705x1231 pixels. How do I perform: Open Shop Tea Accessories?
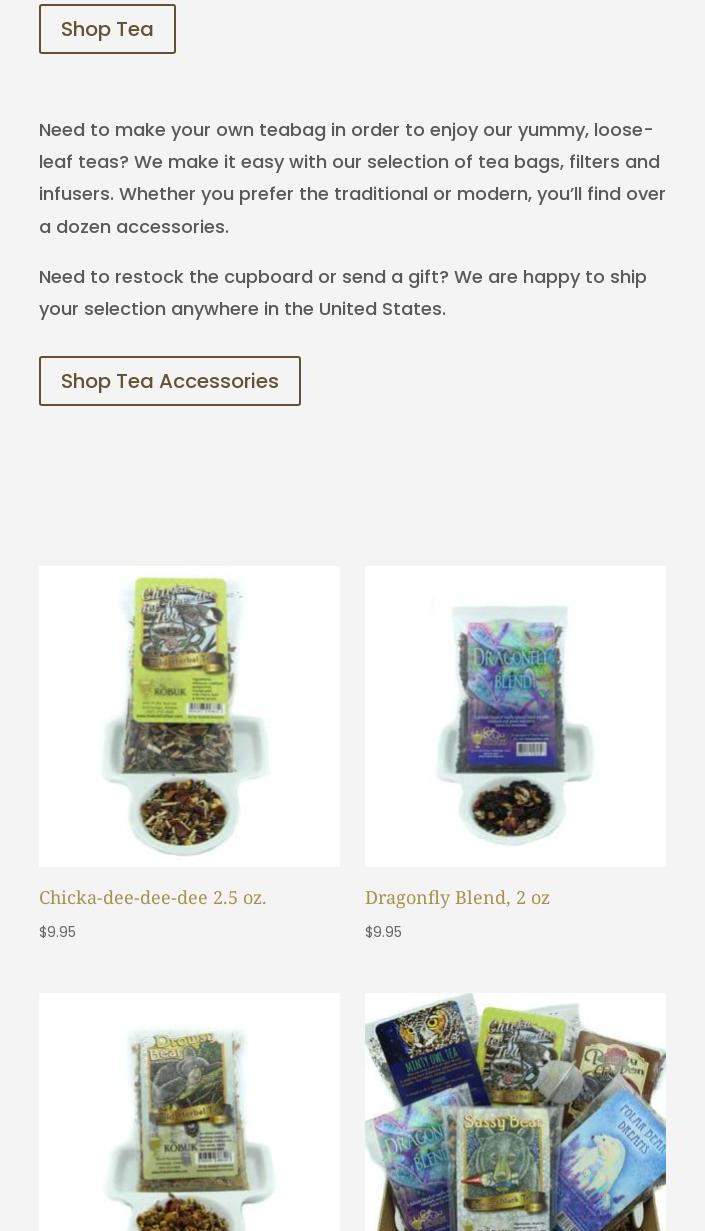[x=169, y=381]
